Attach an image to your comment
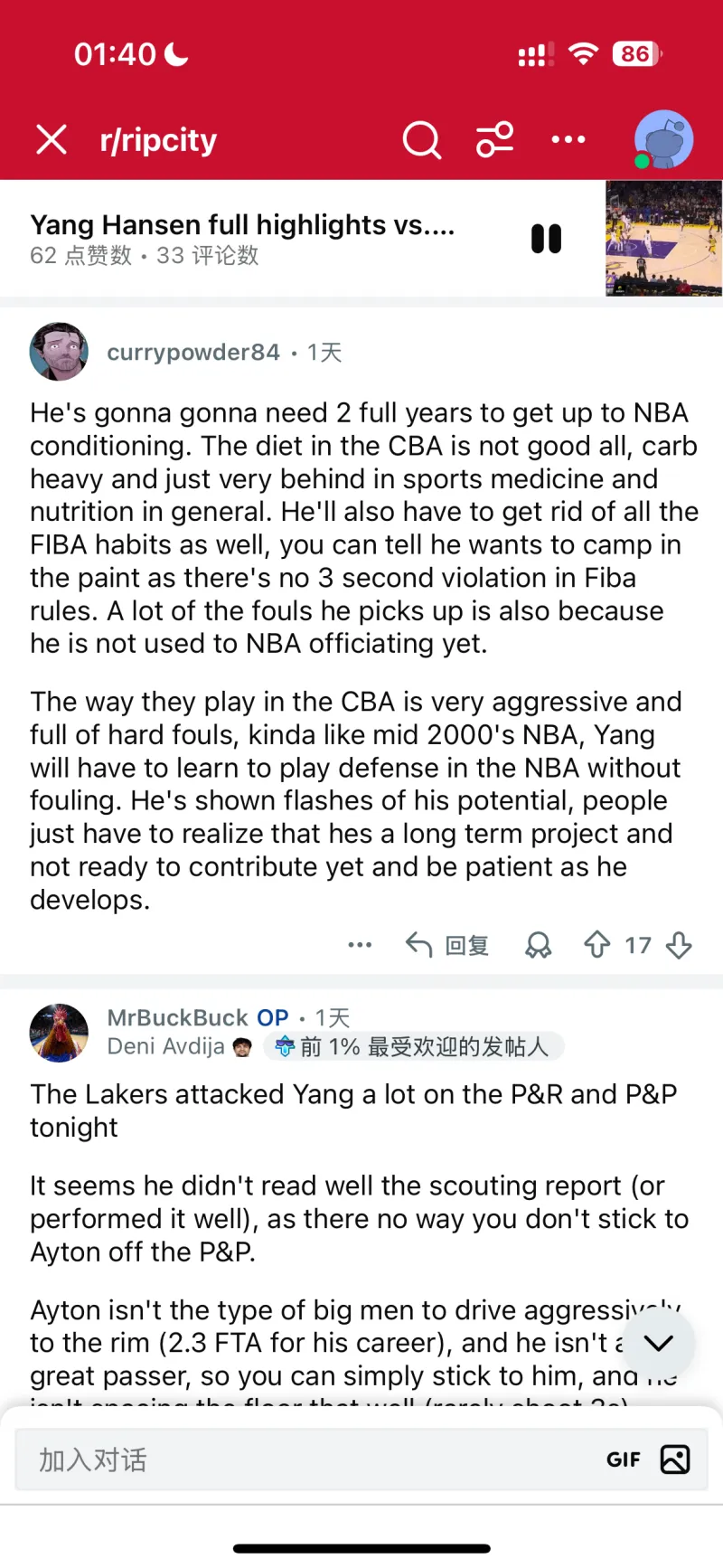This screenshot has height=1568, width=723. [675, 1459]
